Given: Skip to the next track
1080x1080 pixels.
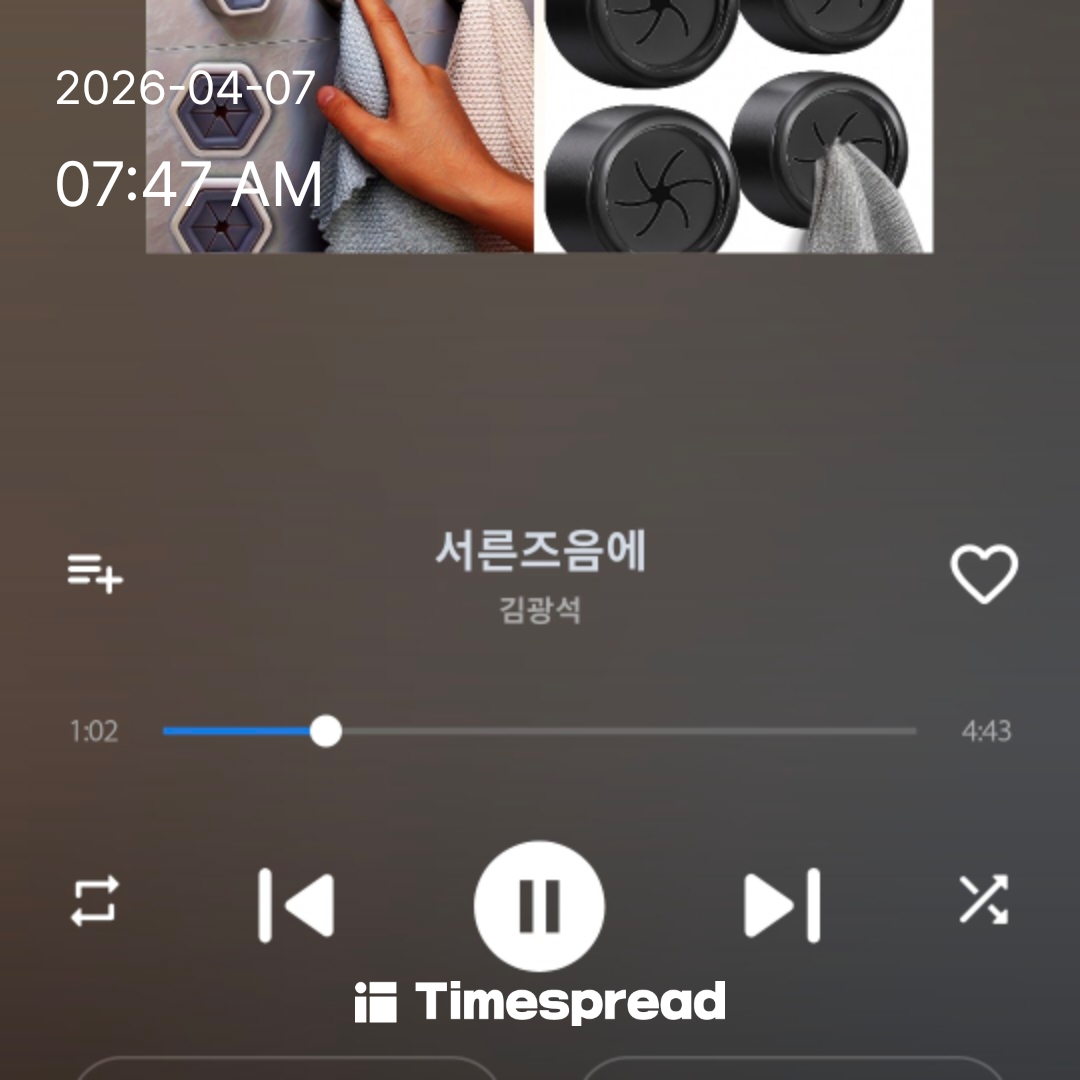Looking at the screenshot, I should 782,905.
